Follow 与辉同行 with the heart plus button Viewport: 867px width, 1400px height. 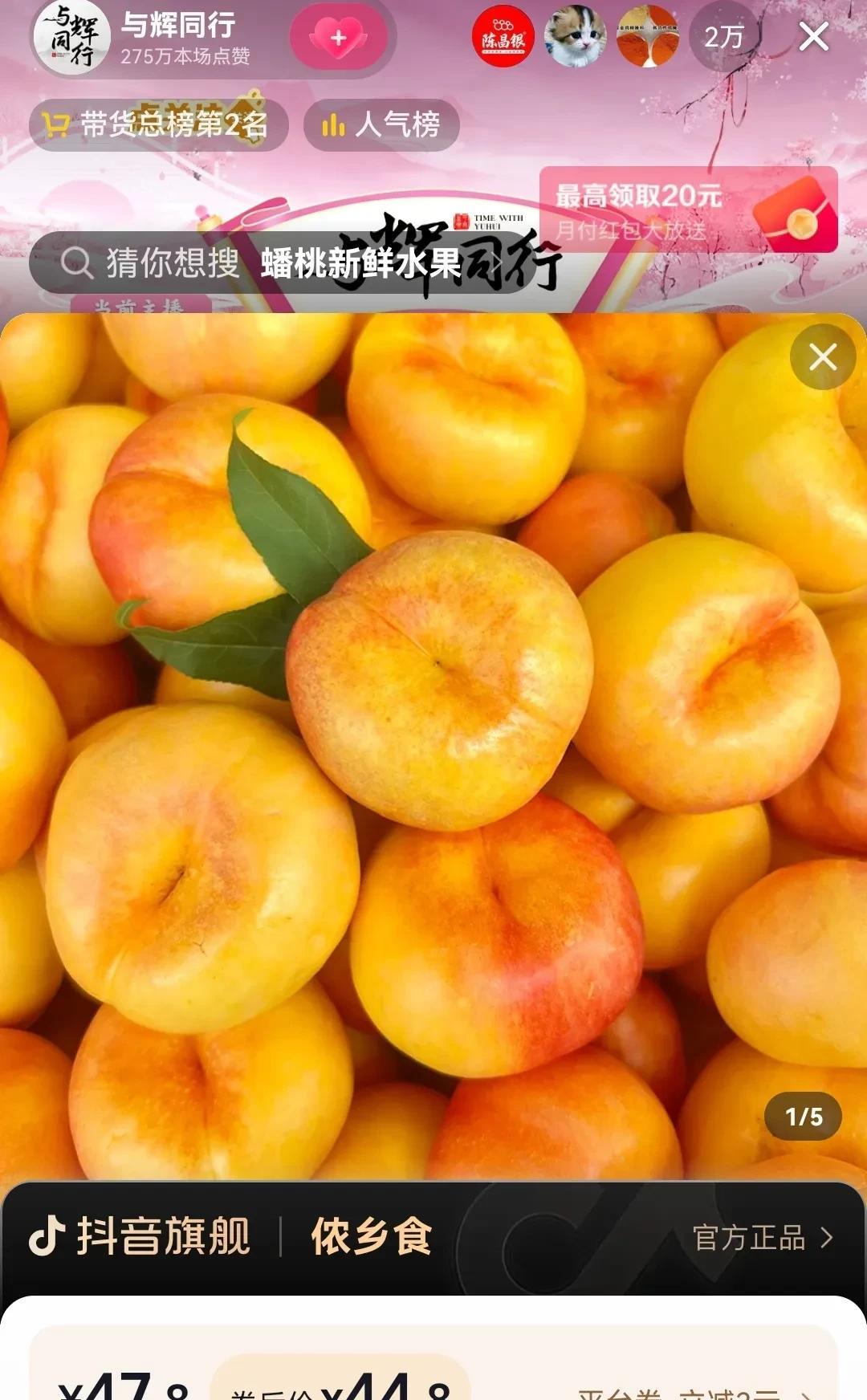[338, 37]
